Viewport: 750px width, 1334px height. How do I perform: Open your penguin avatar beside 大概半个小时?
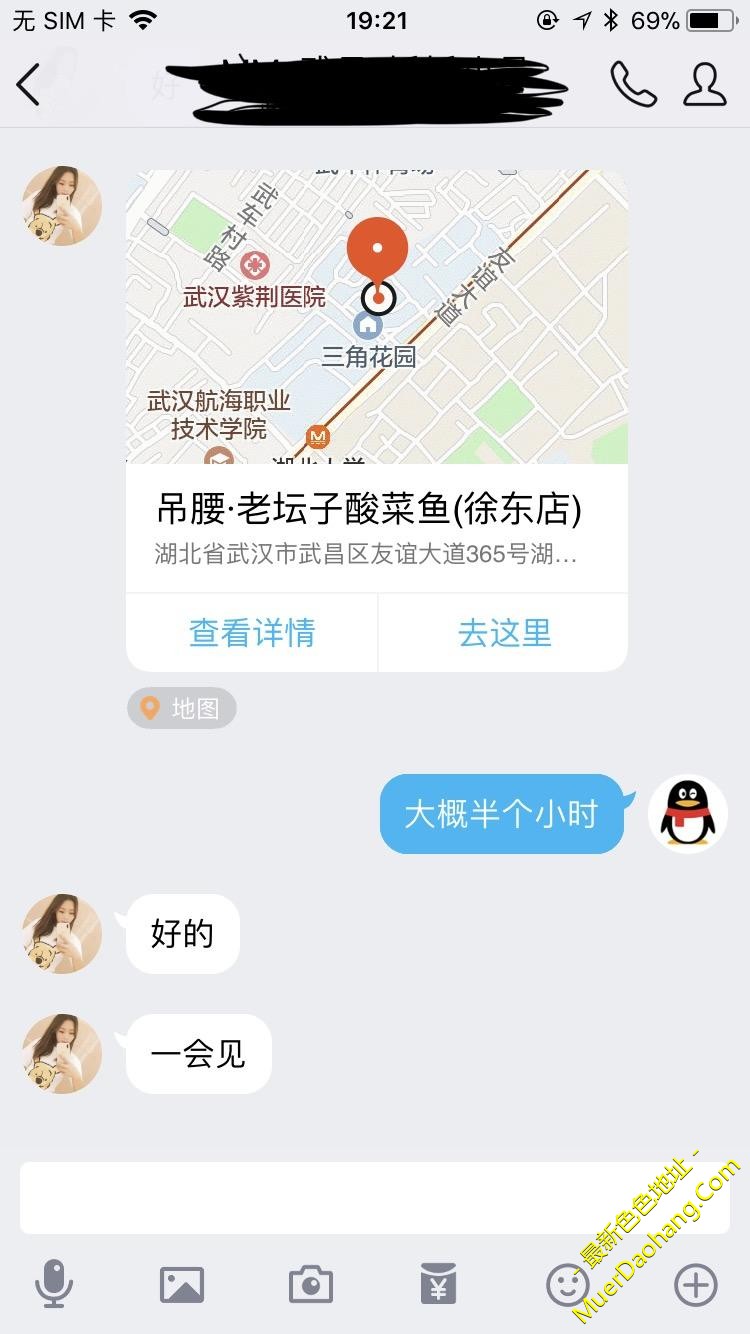click(x=688, y=814)
